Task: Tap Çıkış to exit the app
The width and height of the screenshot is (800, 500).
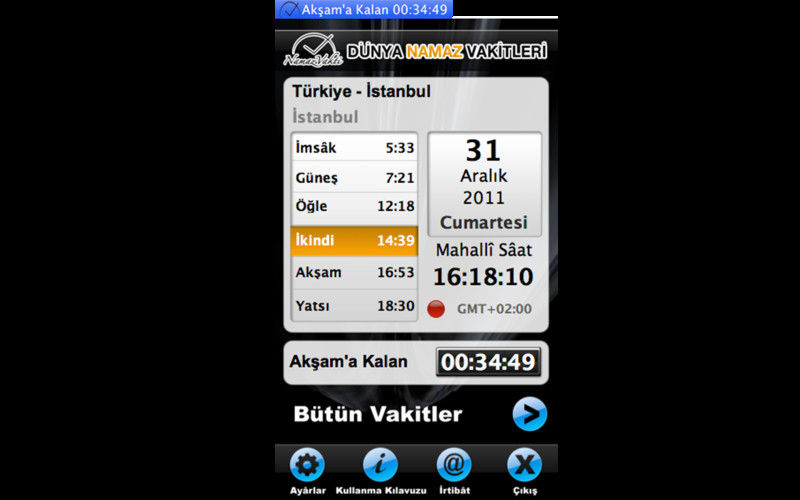Action: 524,465
